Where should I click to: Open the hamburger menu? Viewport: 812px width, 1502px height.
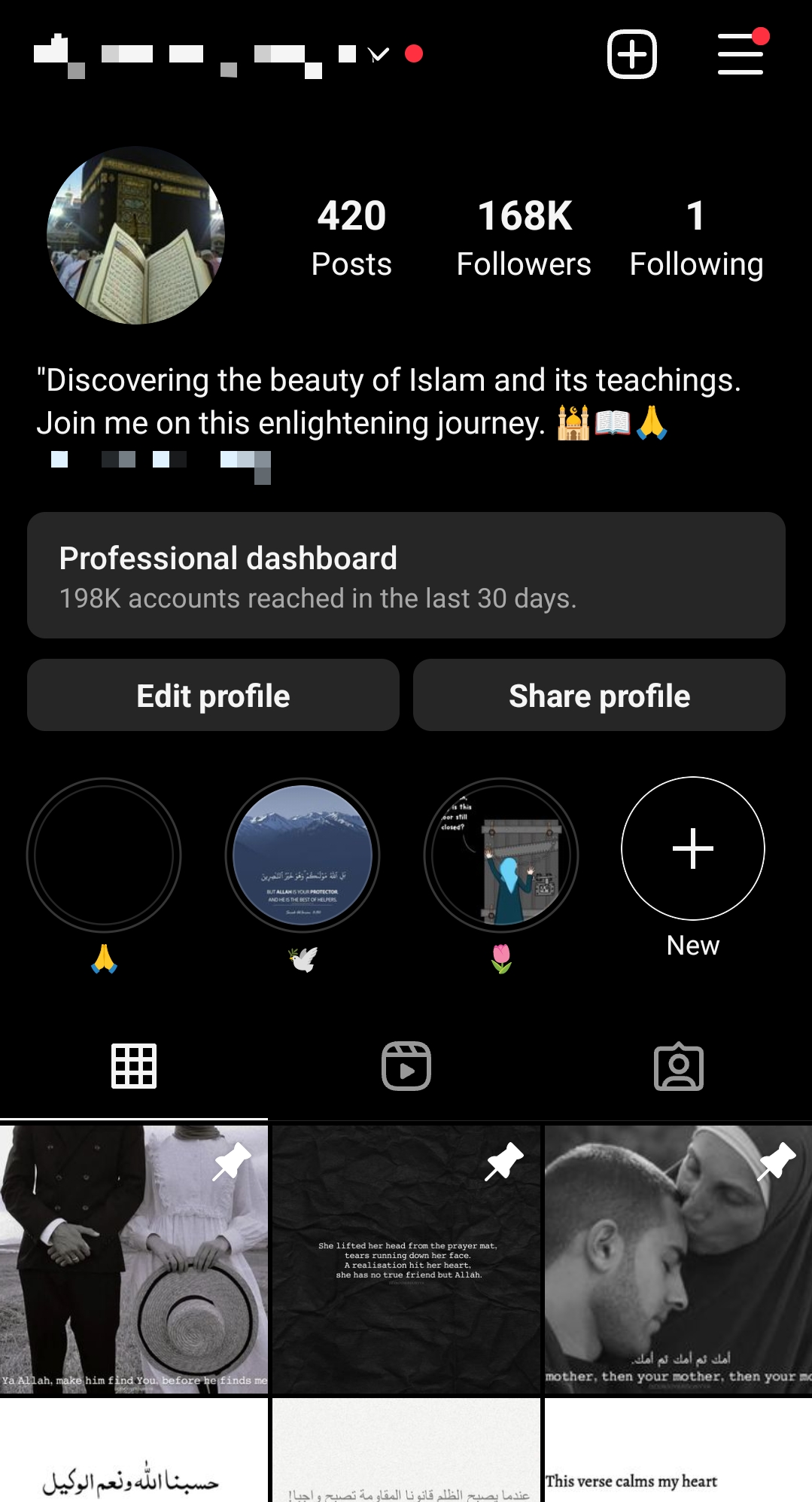click(x=741, y=53)
